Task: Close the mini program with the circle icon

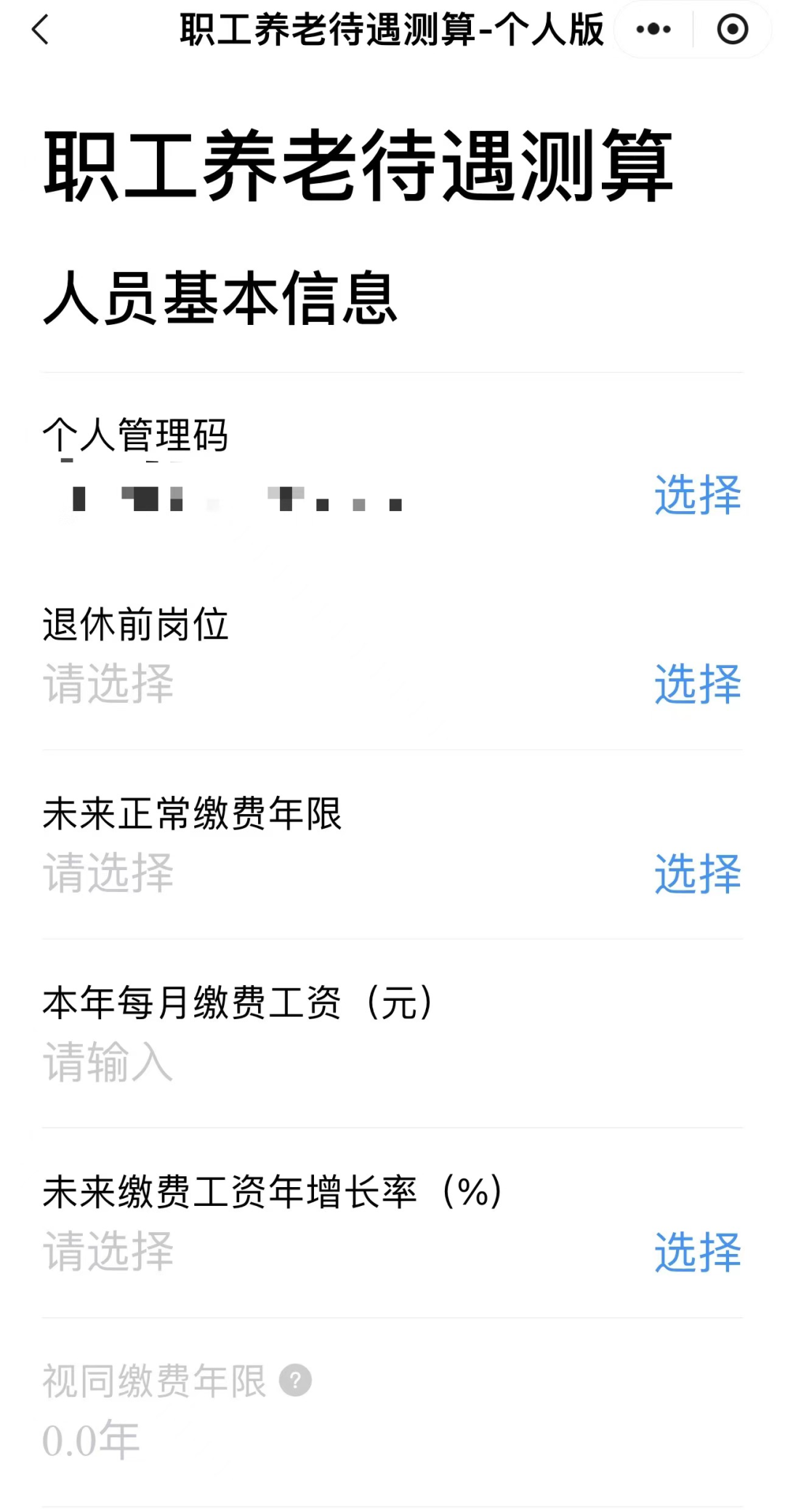Action: pos(732,30)
